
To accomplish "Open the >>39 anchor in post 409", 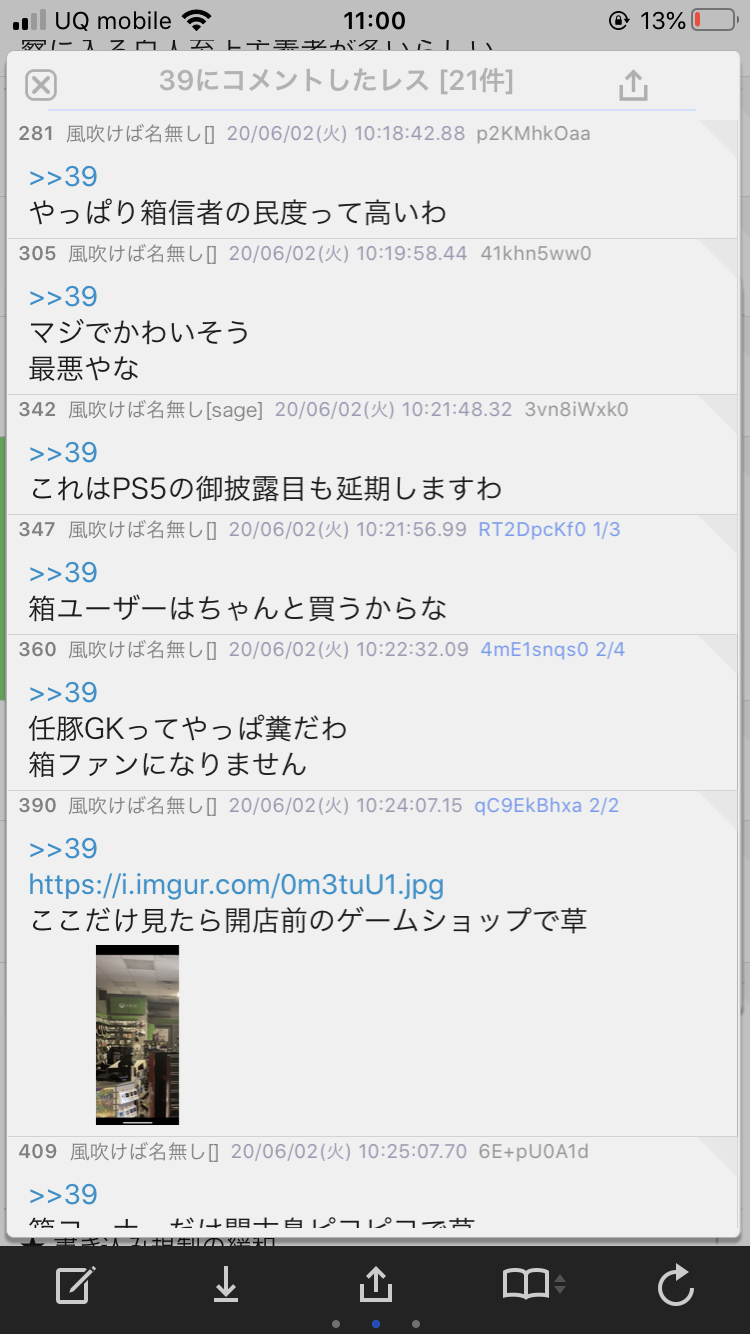I will click(63, 1195).
